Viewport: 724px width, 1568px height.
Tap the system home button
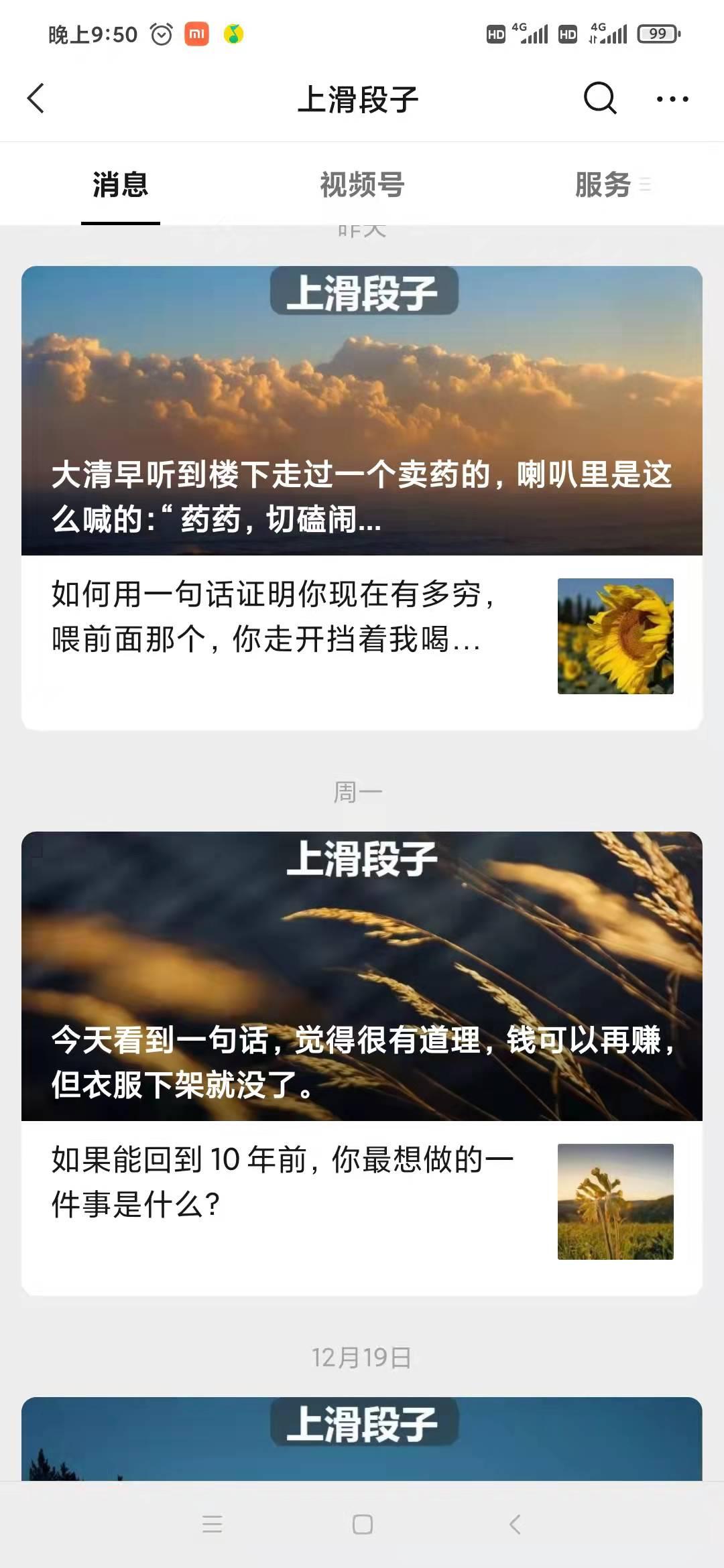click(362, 1524)
